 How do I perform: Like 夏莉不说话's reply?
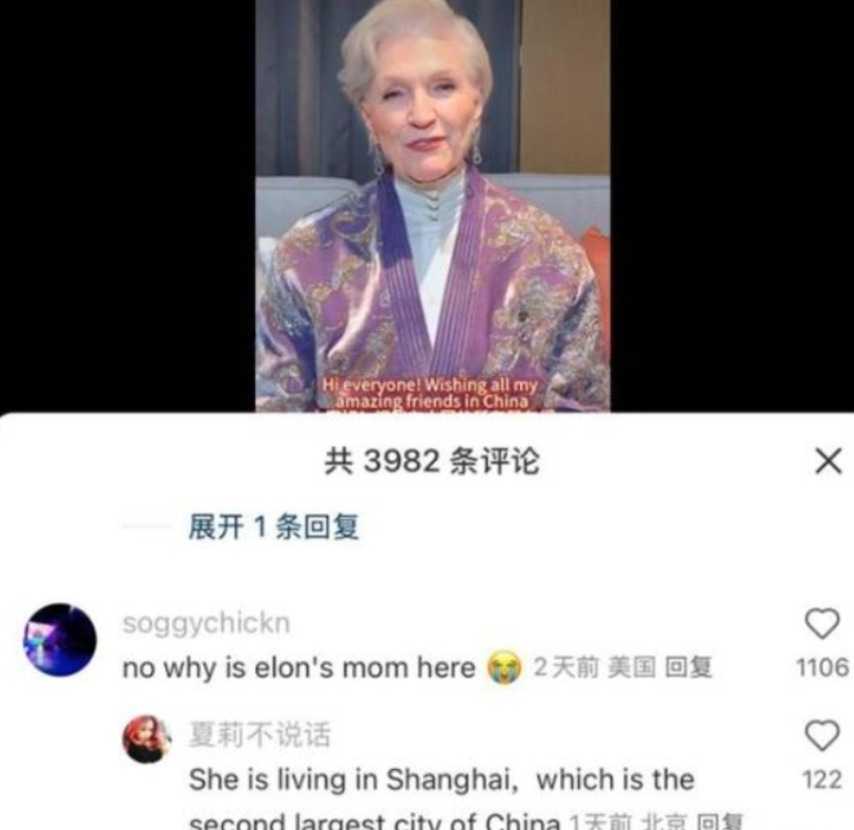tap(822, 736)
